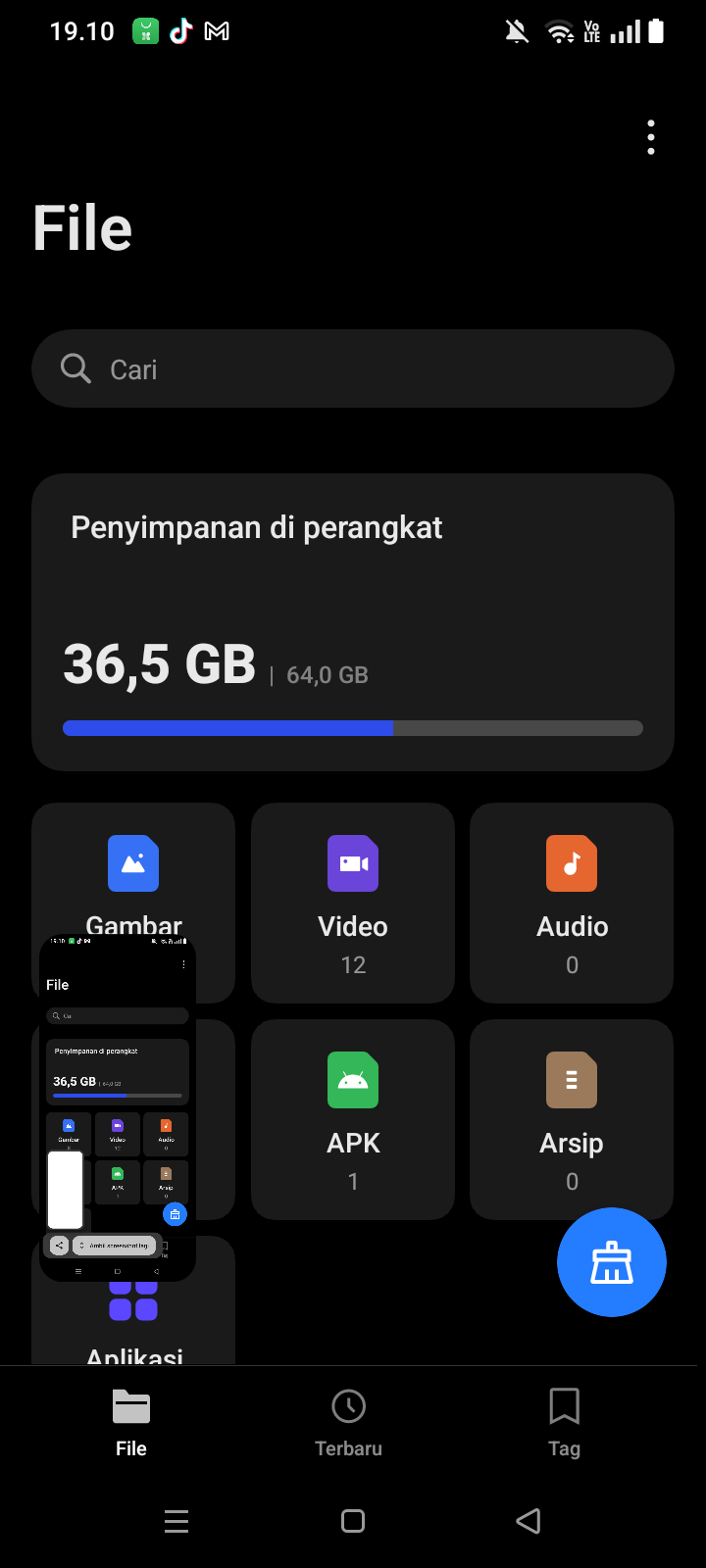The height and width of the screenshot is (1568, 706).
Task: Open the Audio category
Action: tap(572, 903)
